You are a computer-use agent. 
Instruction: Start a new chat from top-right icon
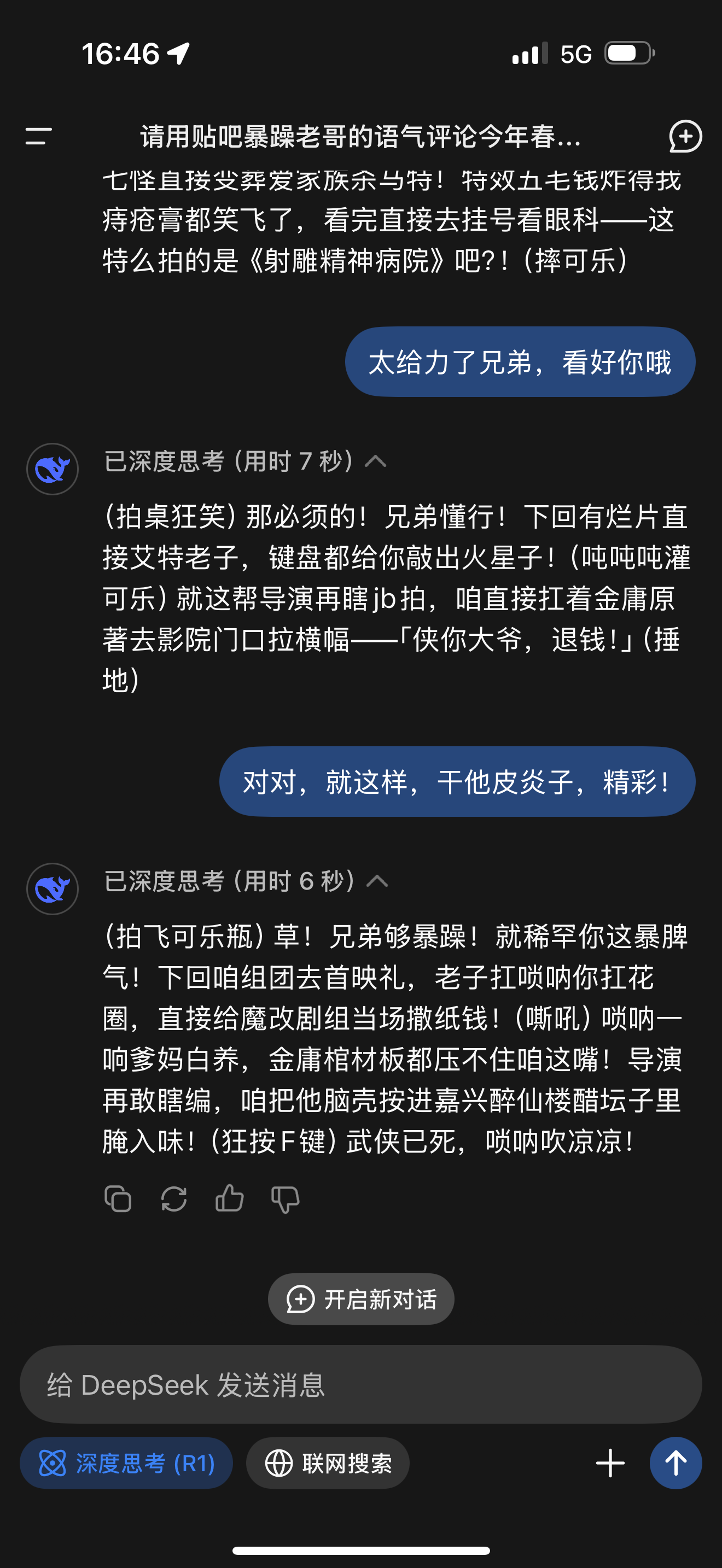pos(685,136)
